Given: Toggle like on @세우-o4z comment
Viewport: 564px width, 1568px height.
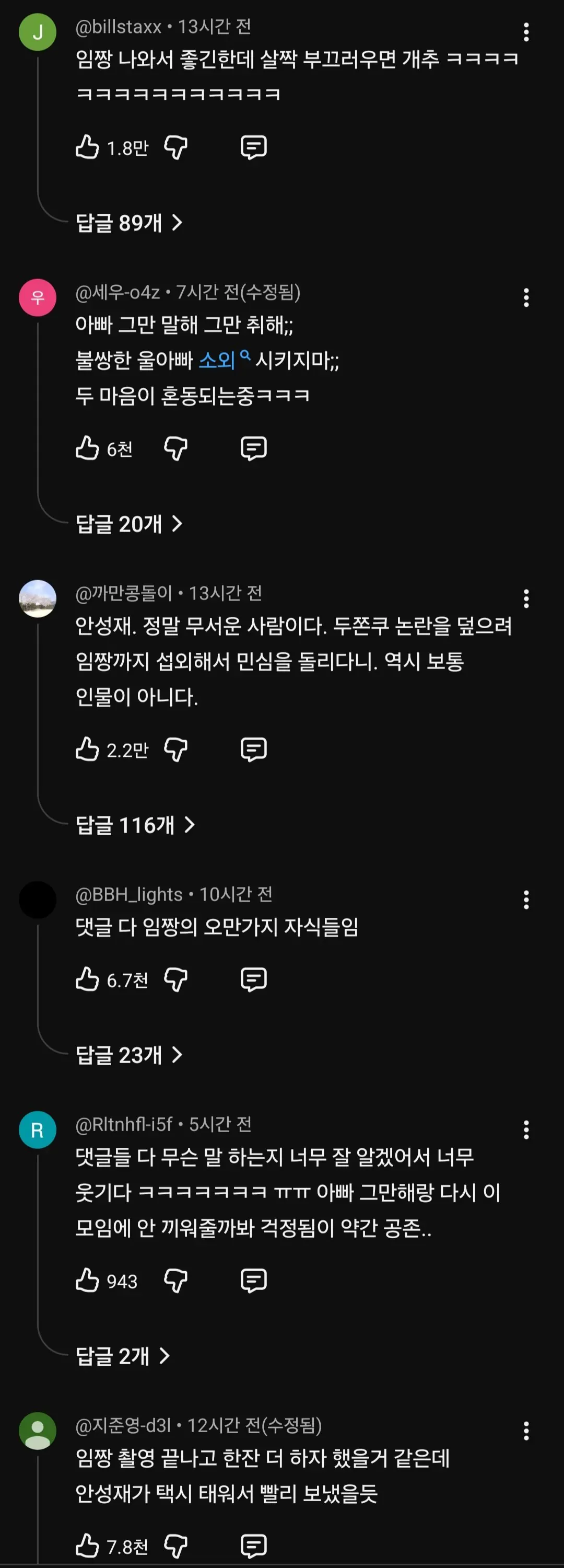Looking at the screenshot, I should pyautogui.click(x=87, y=448).
